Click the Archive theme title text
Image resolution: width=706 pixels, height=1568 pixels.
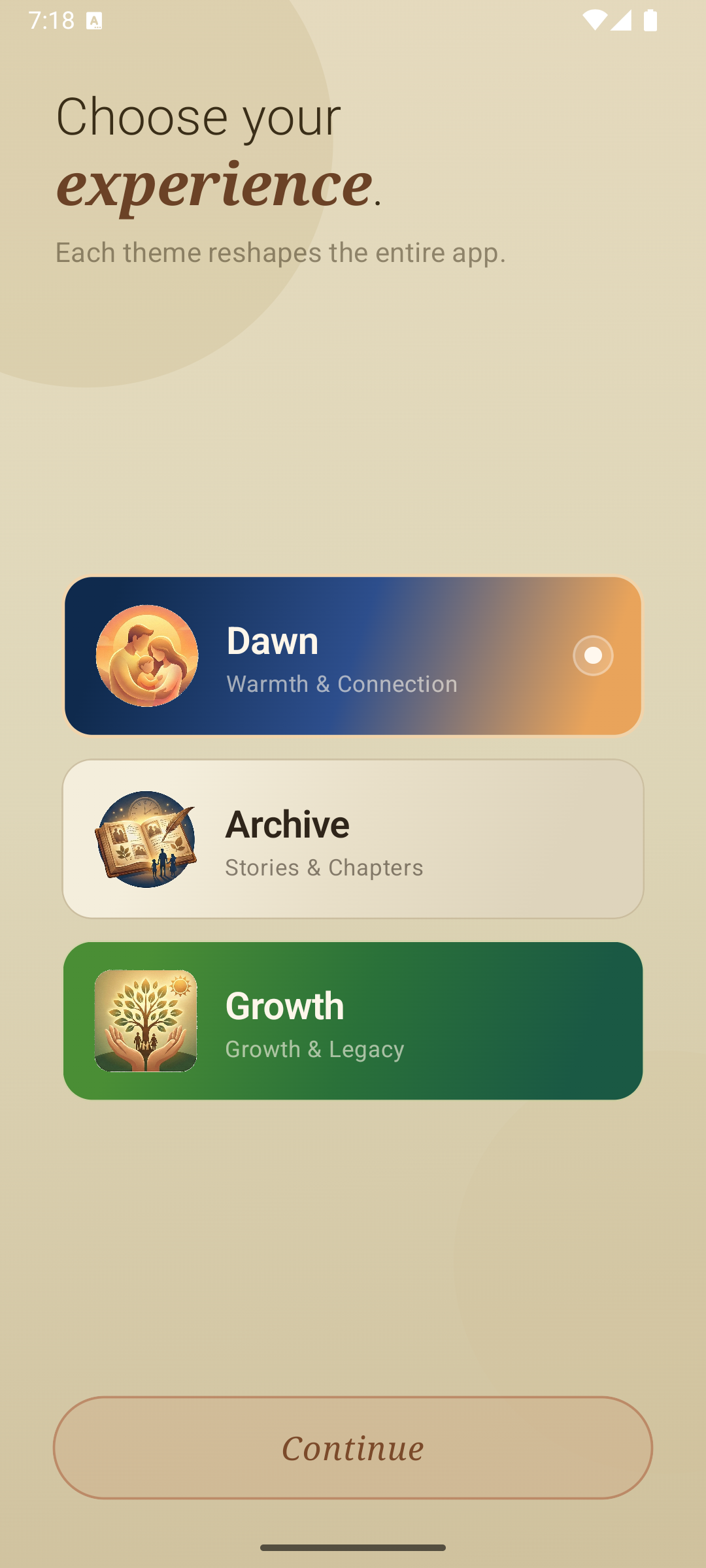286,823
